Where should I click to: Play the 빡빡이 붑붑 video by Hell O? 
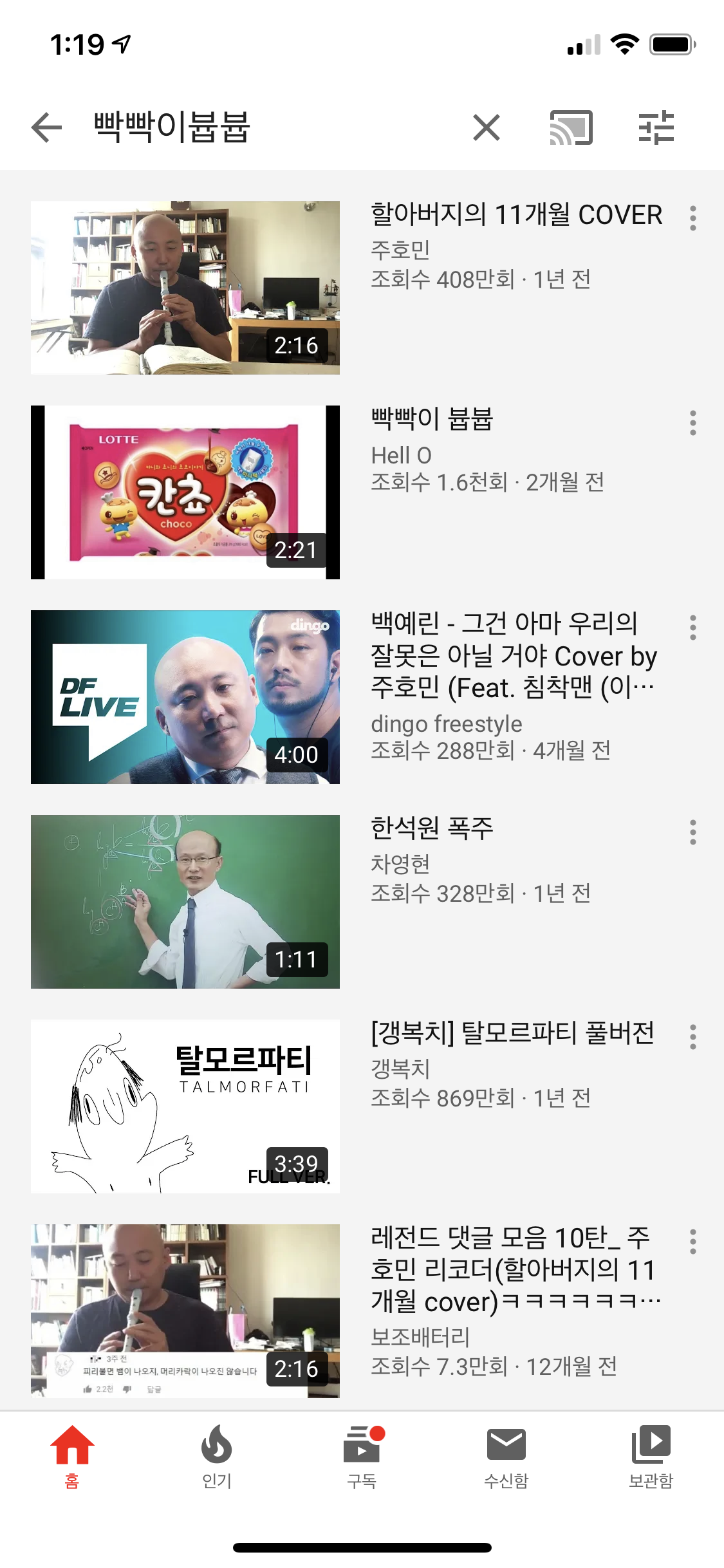click(185, 492)
